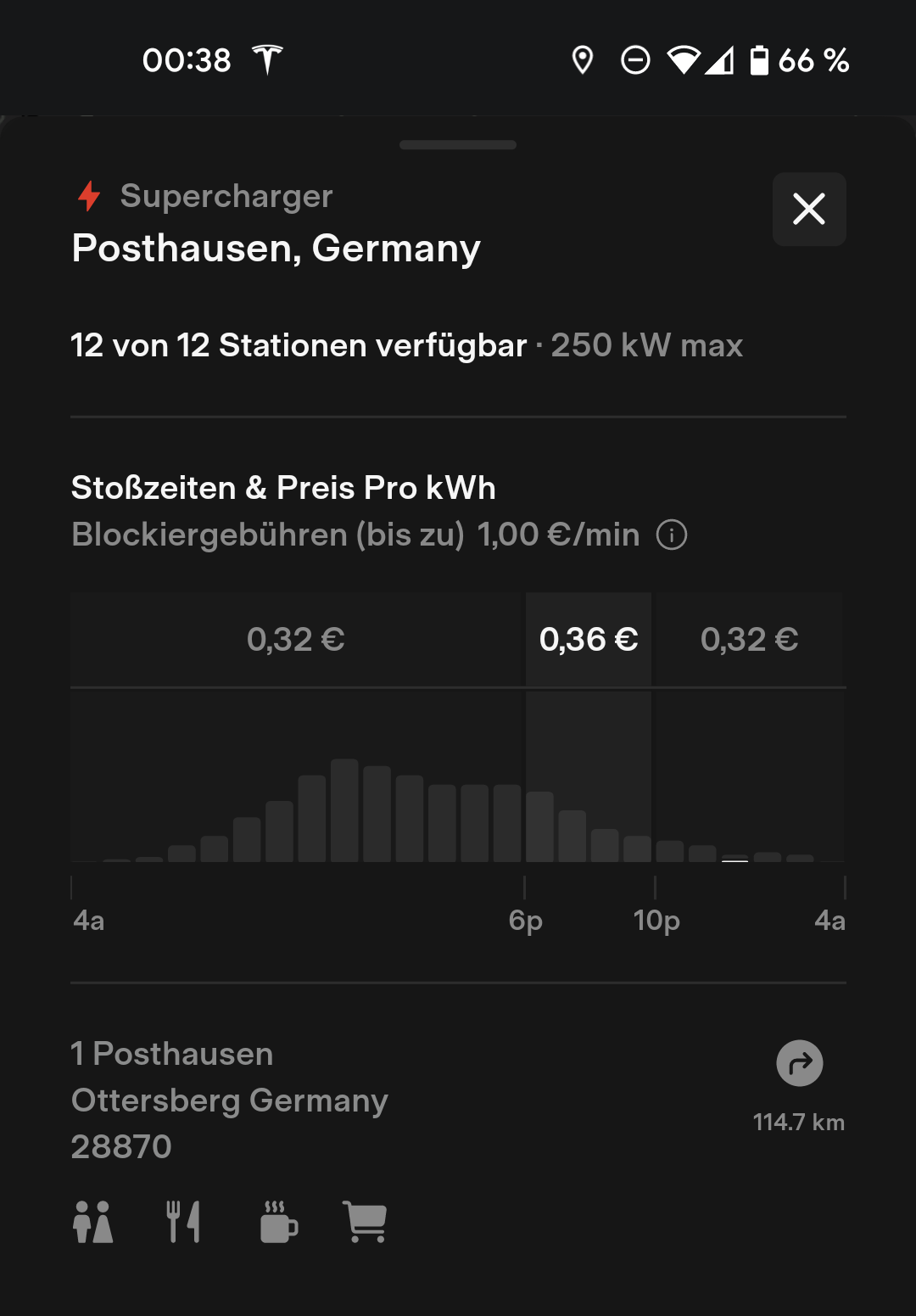Close the Posthausen Supercharger details sheet

coord(809,210)
